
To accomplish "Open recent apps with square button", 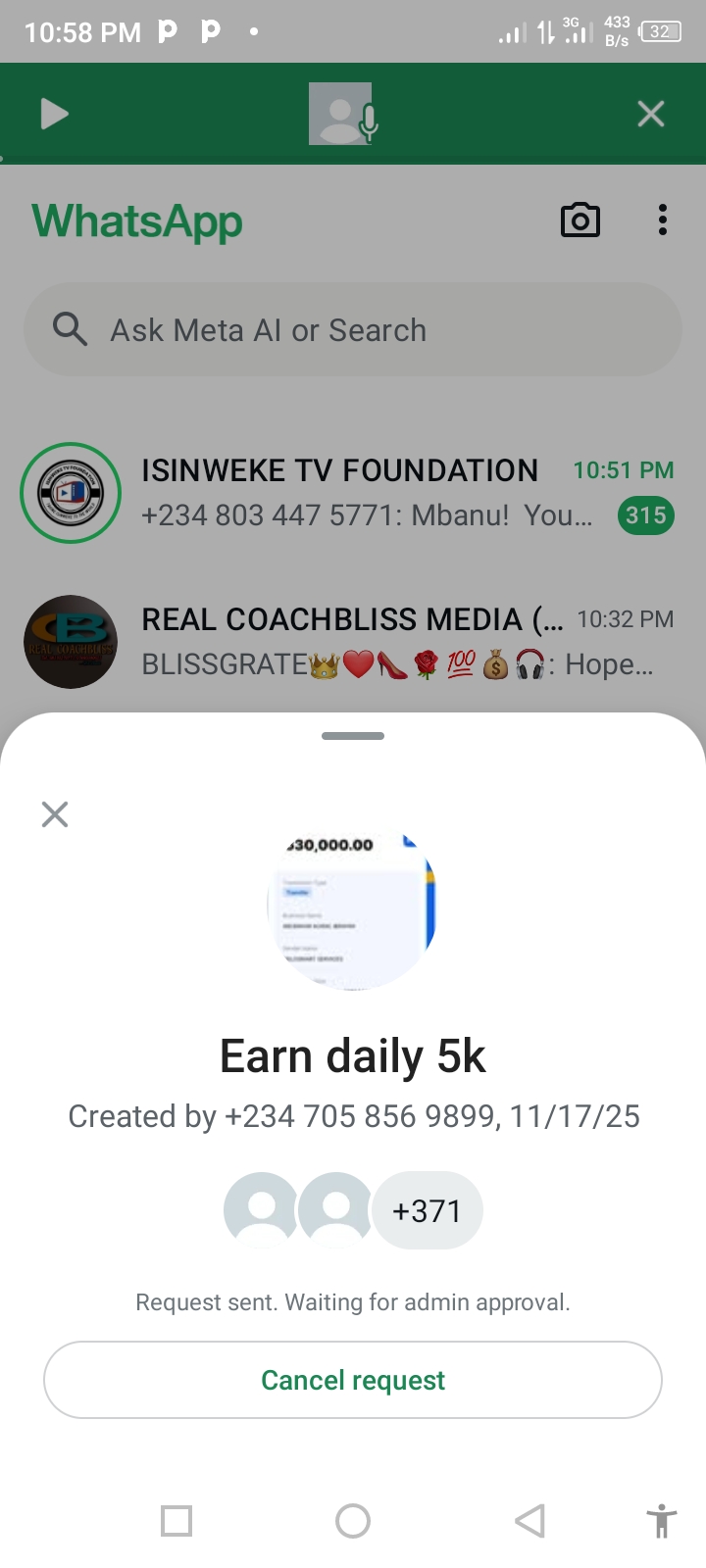I will pos(176,1521).
